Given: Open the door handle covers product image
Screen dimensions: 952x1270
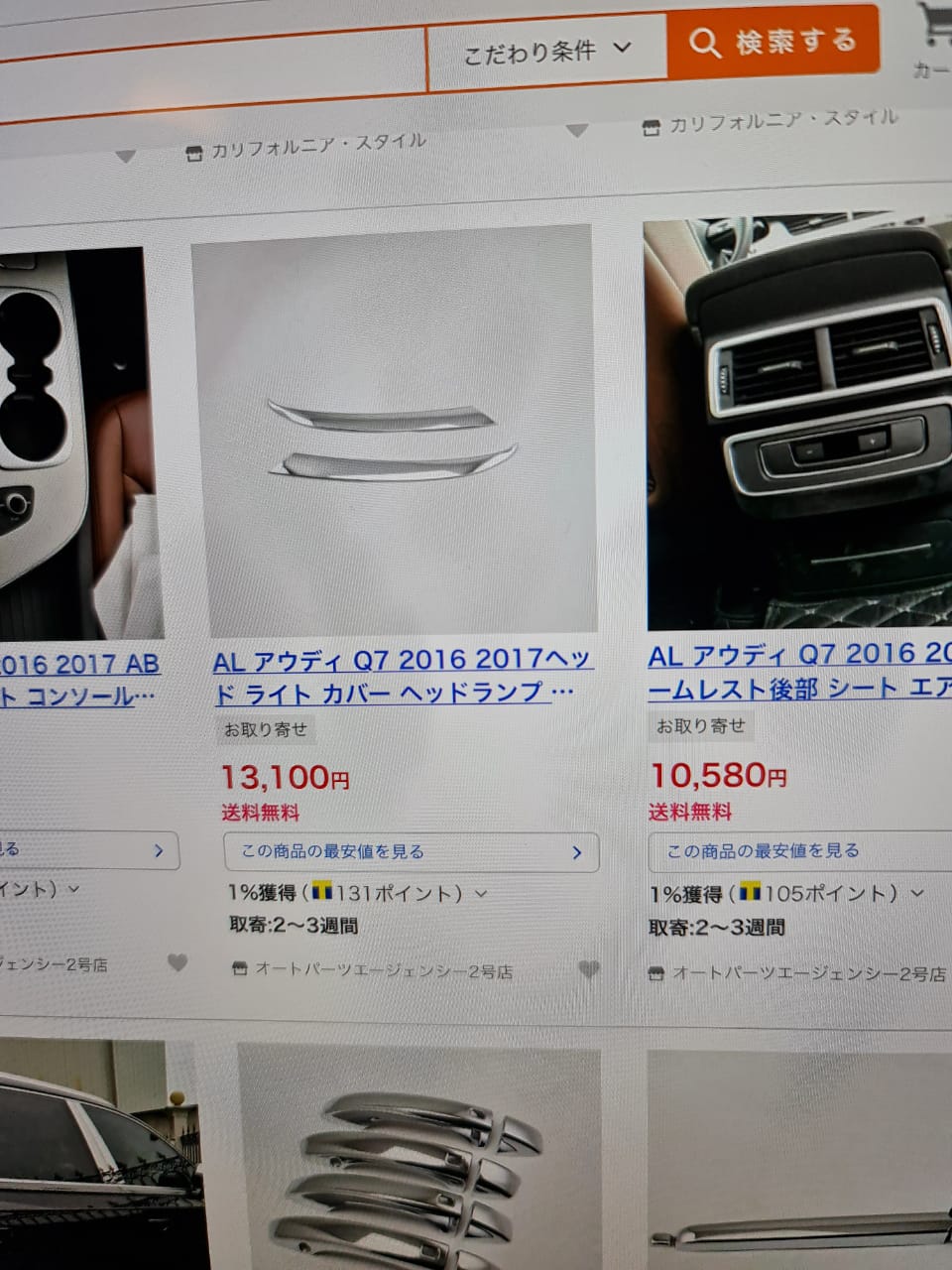Looking at the screenshot, I should pyautogui.click(x=419, y=1158).
